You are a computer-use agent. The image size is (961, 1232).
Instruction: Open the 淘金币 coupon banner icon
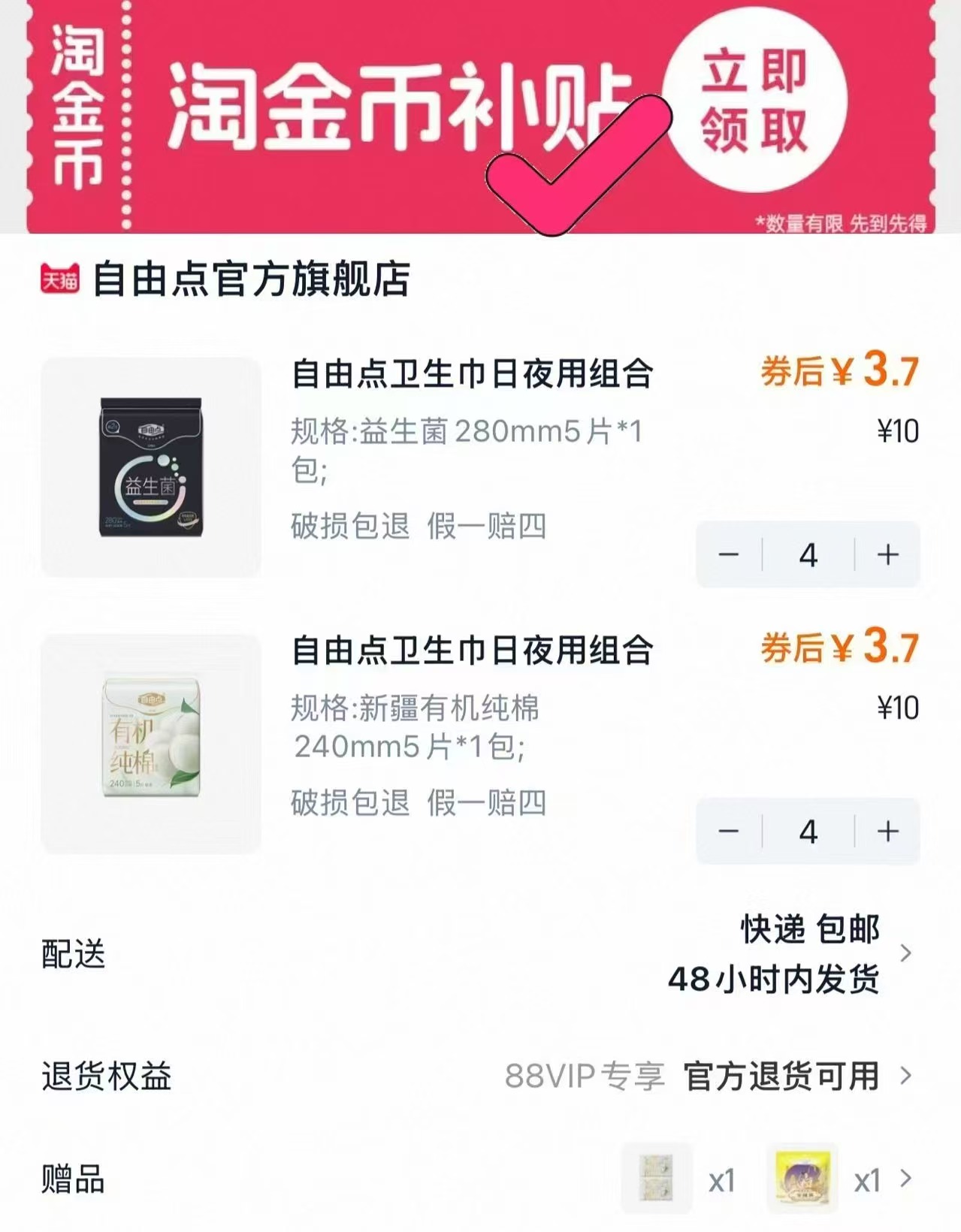pos(77,105)
